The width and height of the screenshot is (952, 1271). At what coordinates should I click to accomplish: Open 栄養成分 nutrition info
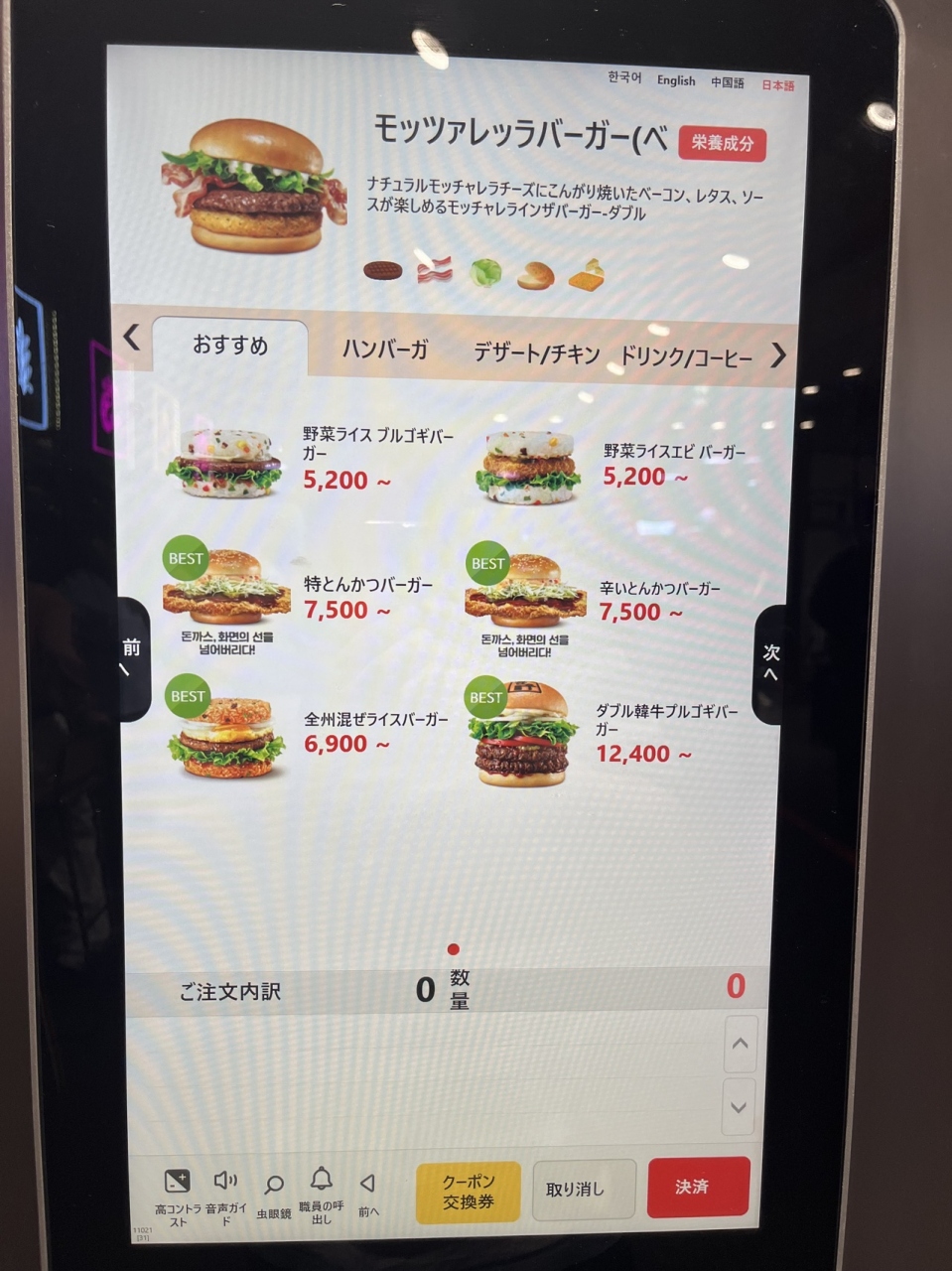click(x=722, y=143)
